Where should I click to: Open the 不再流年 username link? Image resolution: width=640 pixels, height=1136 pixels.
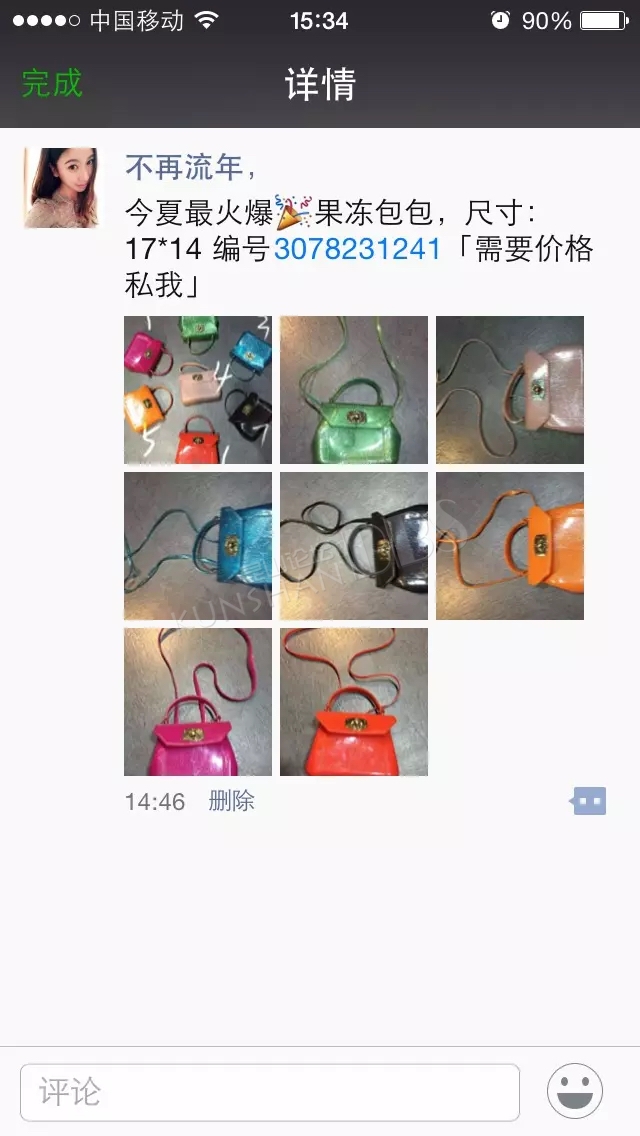pos(184,167)
